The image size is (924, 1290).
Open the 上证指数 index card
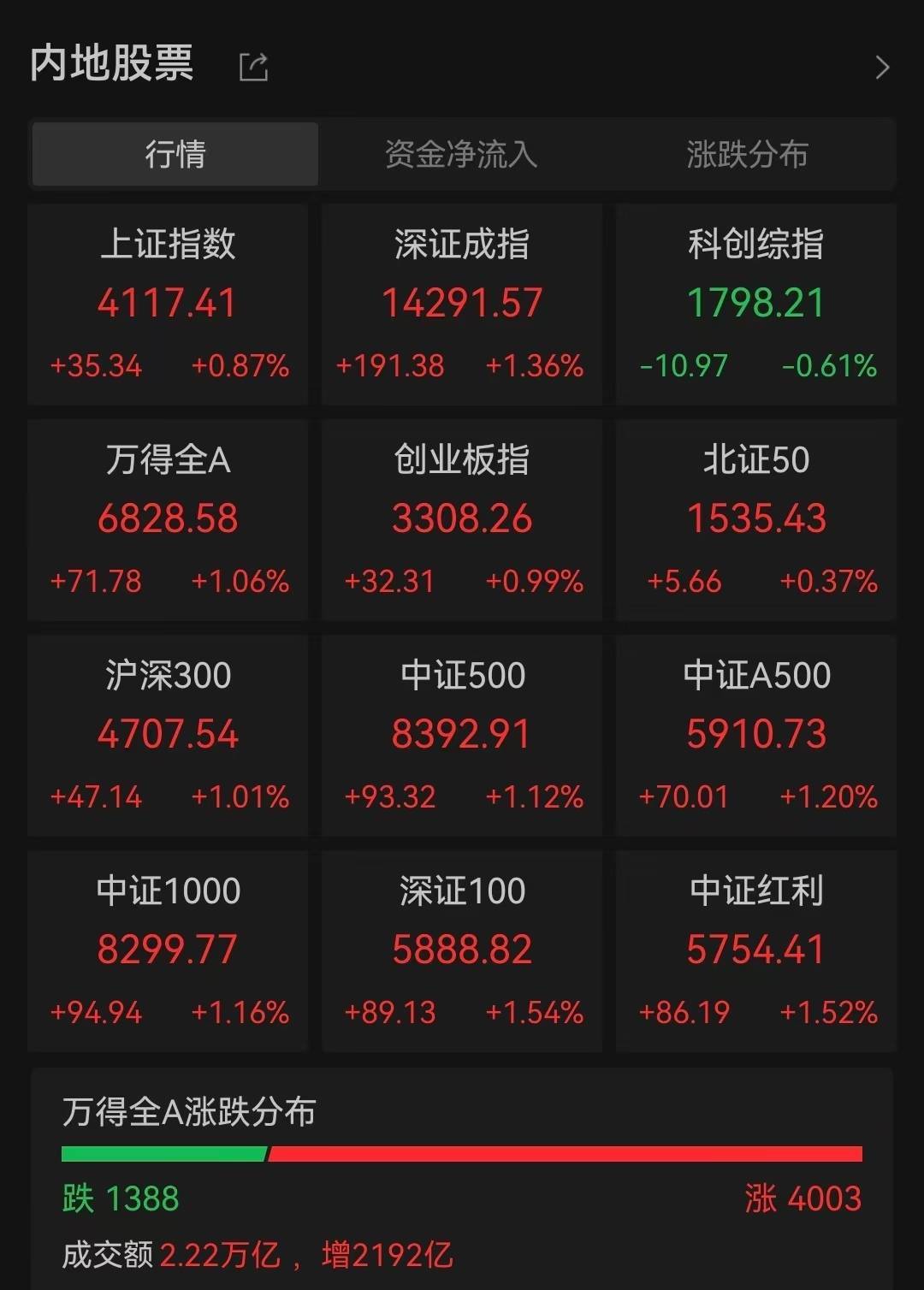pos(168,305)
